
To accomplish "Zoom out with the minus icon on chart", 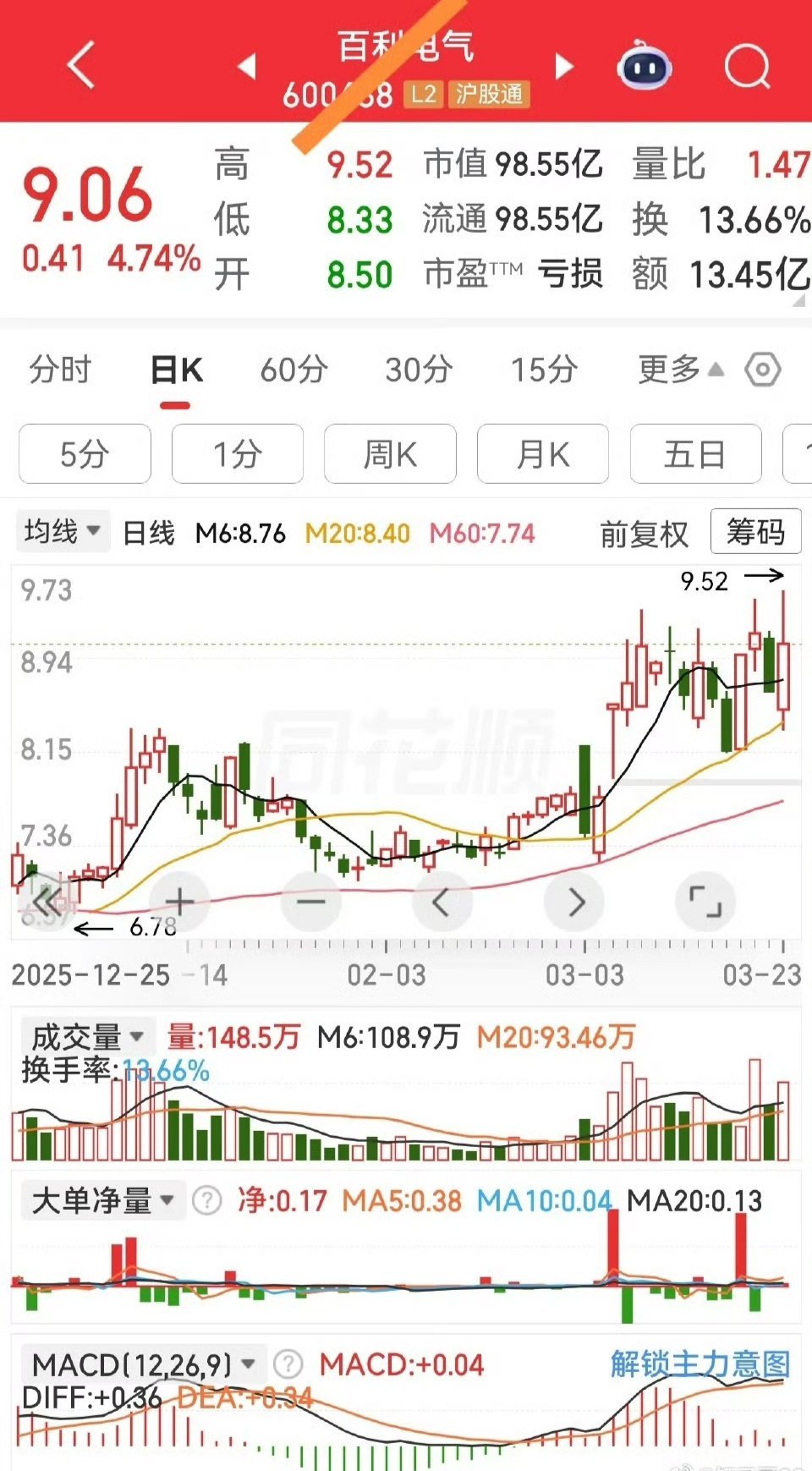I will pyautogui.click(x=311, y=901).
